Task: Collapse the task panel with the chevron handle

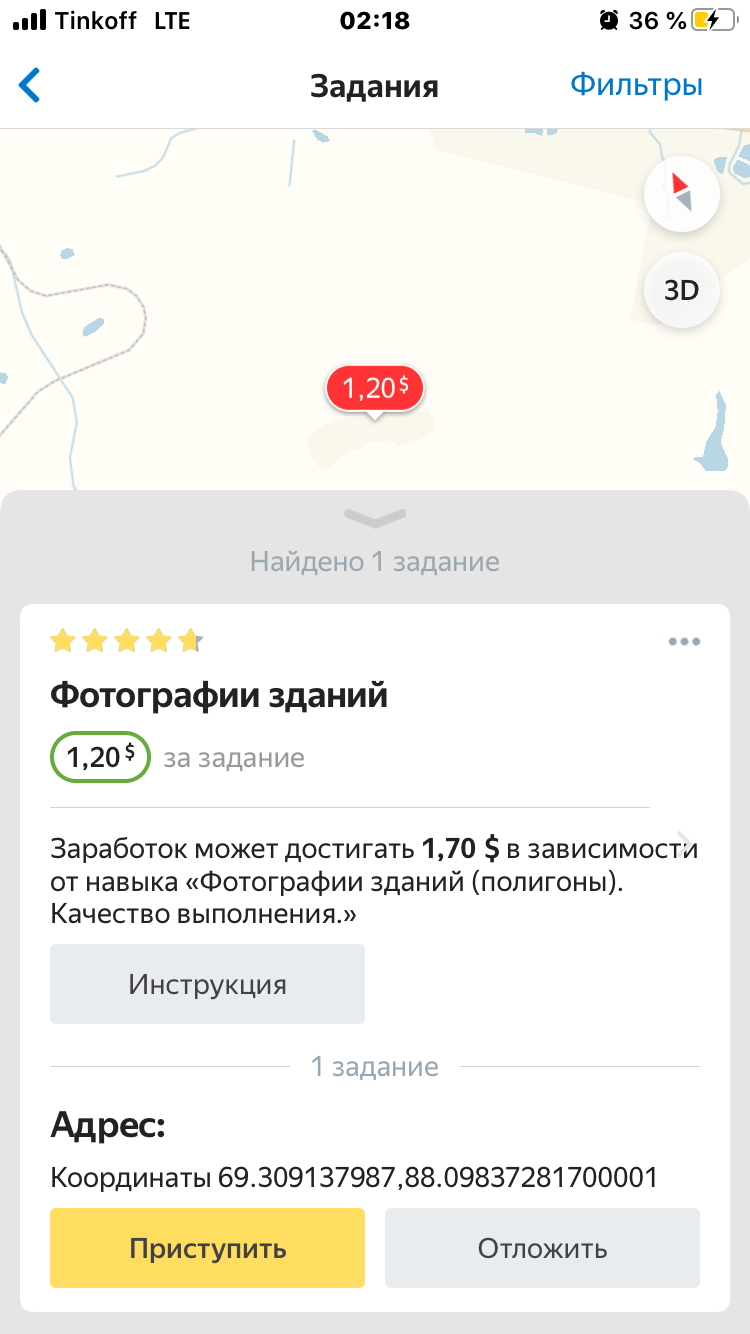Action: pyautogui.click(x=375, y=517)
